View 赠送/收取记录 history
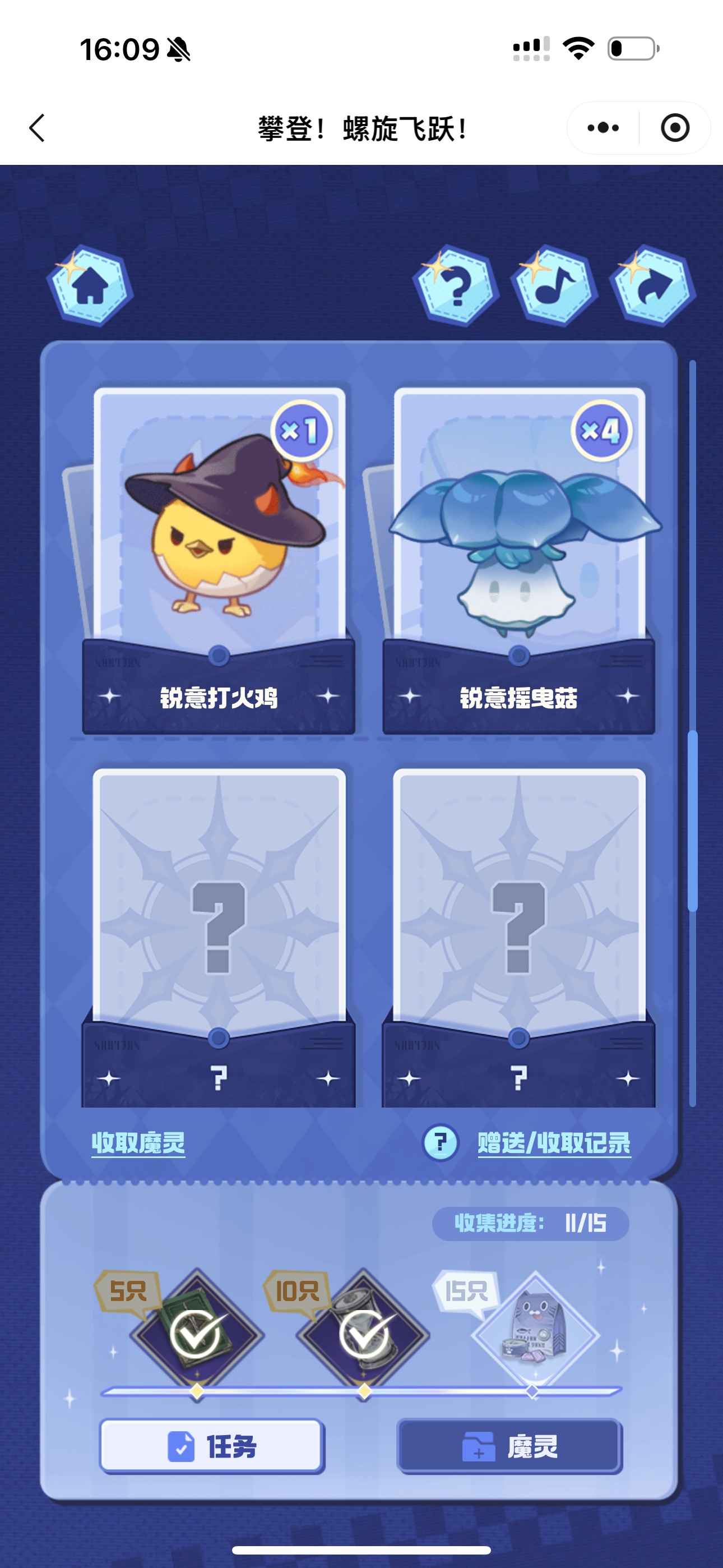 [x=554, y=1143]
